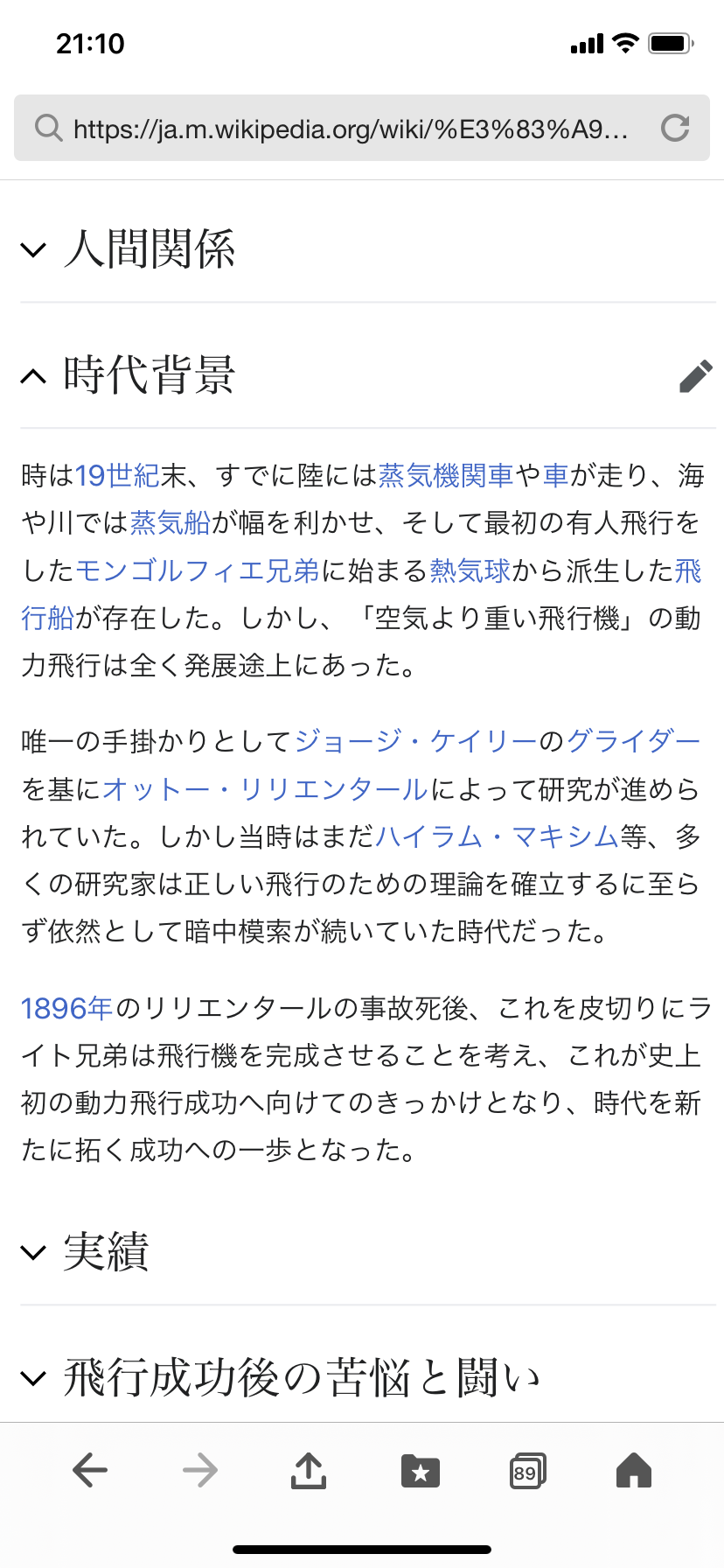Open the ジョージ・ケイリー link
The image size is (724, 1568).
[416, 742]
